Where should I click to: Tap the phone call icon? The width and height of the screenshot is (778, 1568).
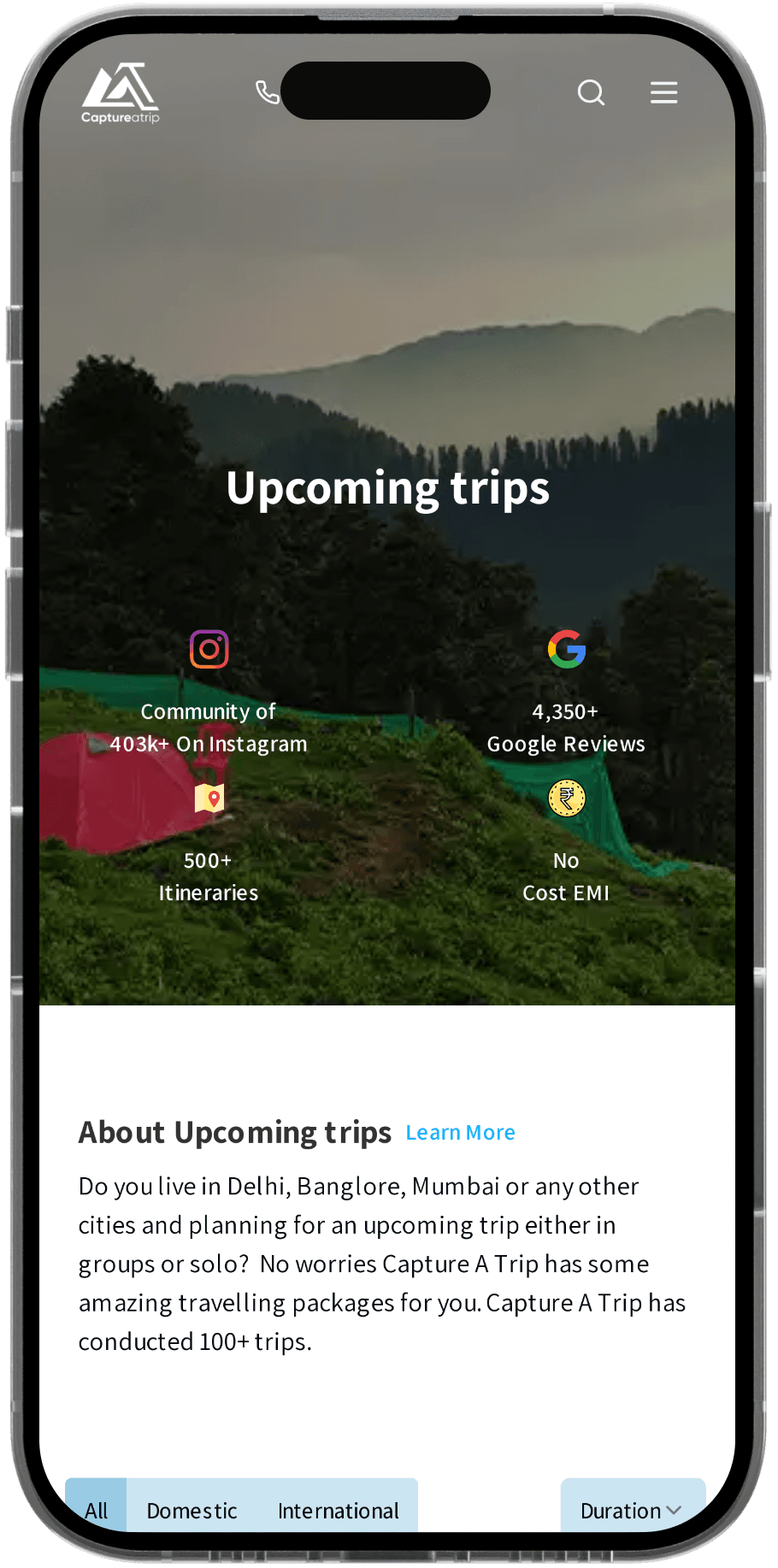coord(267,91)
